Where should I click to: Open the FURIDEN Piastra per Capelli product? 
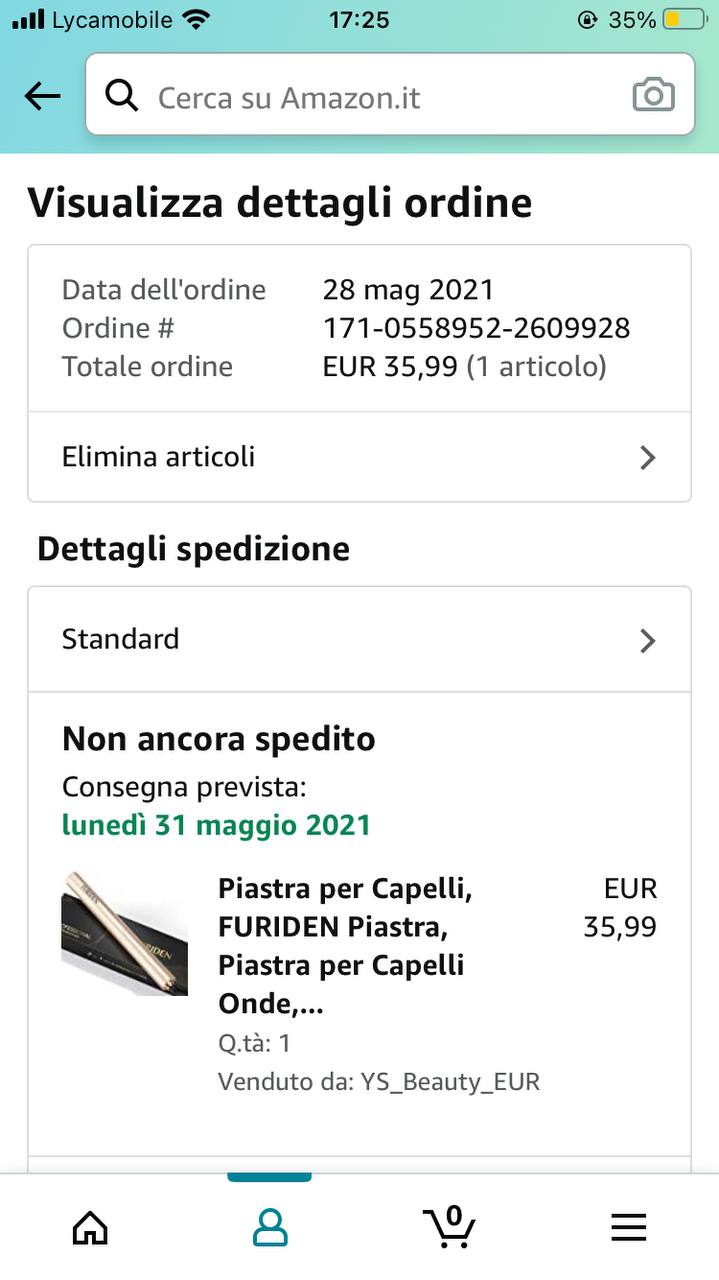pyautogui.click(x=344, y=946)
